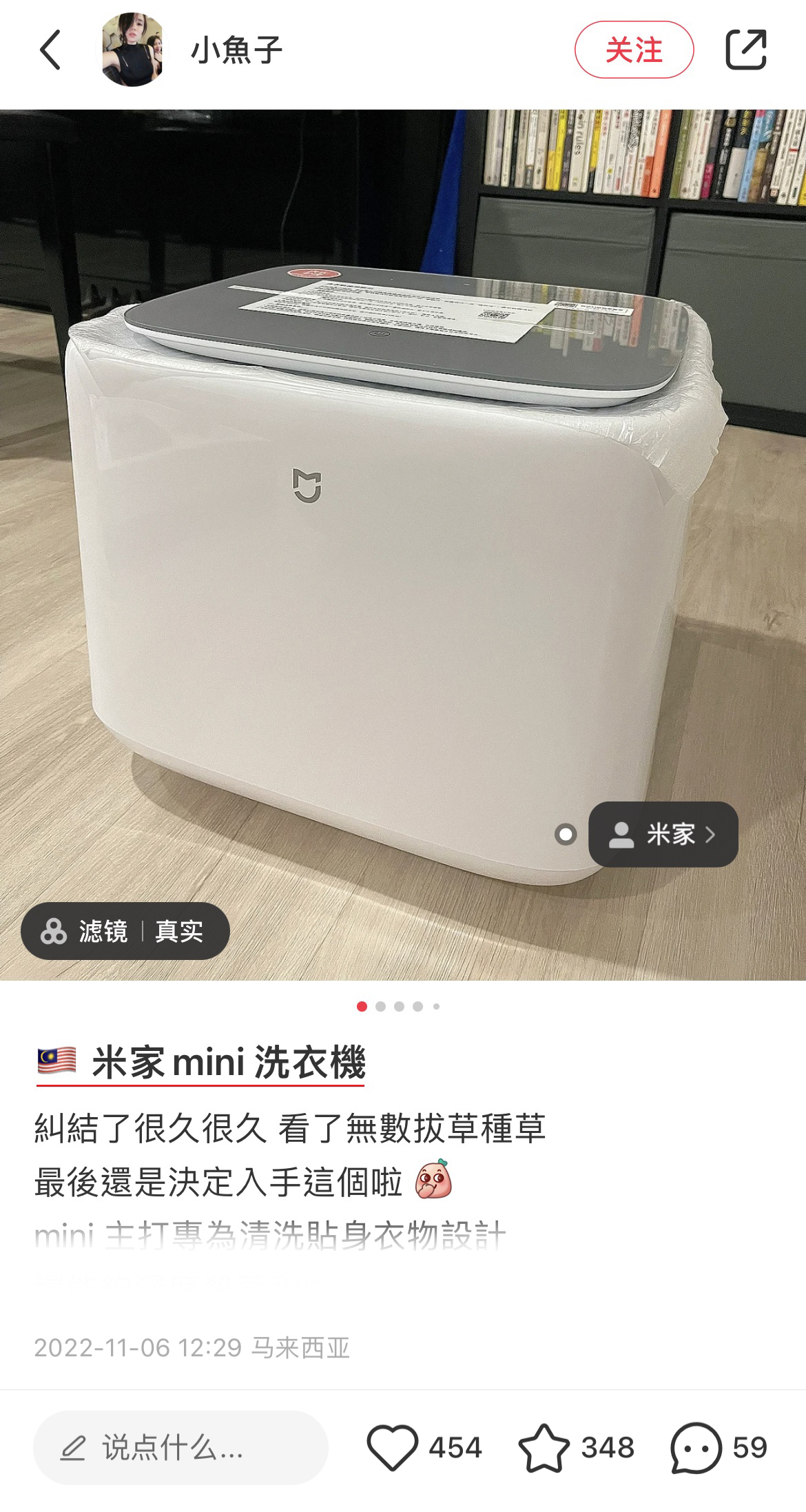This screenshot has height=1512, width=806.
Task: Share this post
Action: click(745, 50)
